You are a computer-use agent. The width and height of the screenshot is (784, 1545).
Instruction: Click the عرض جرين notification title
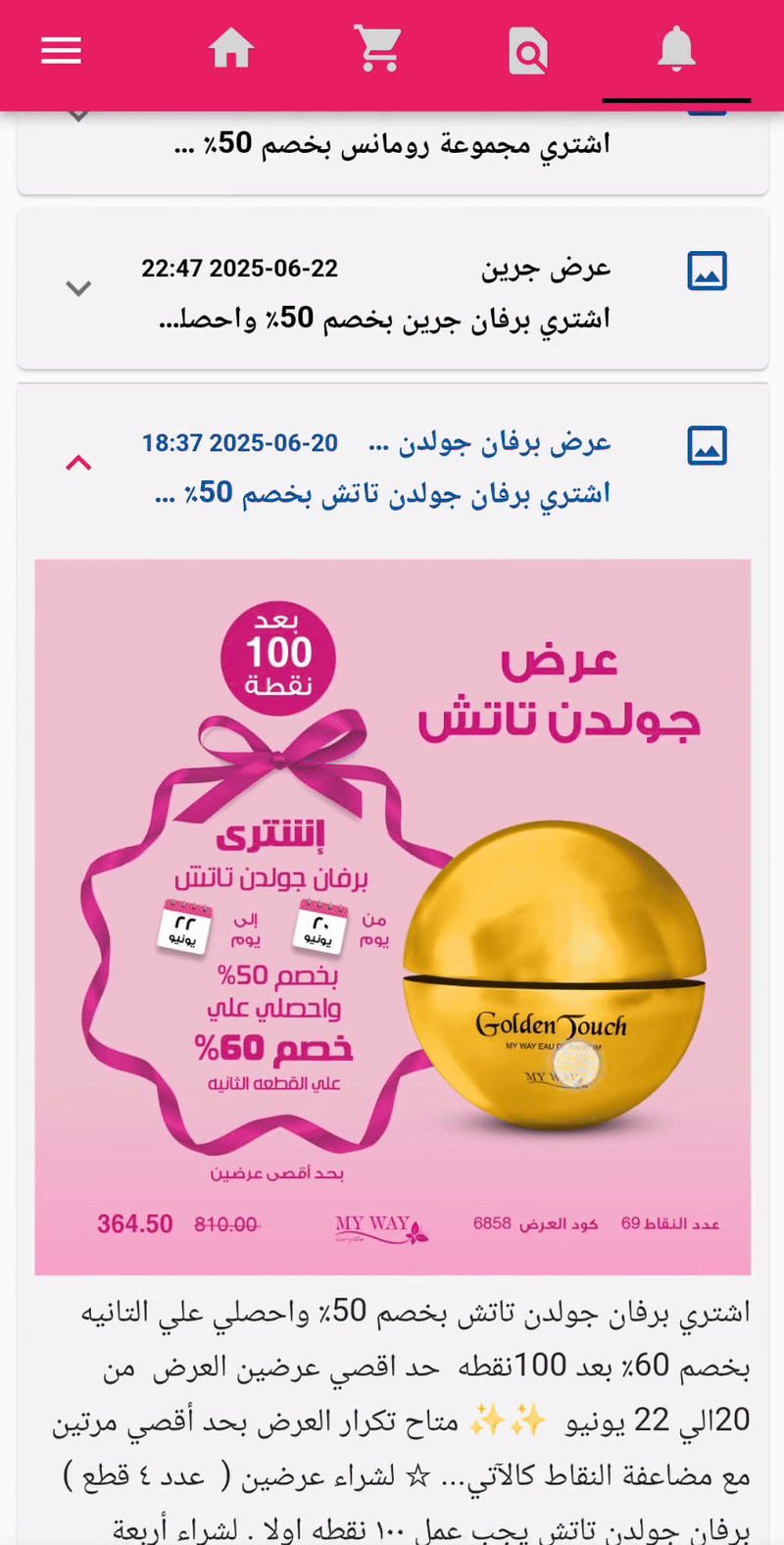[545, 267]
